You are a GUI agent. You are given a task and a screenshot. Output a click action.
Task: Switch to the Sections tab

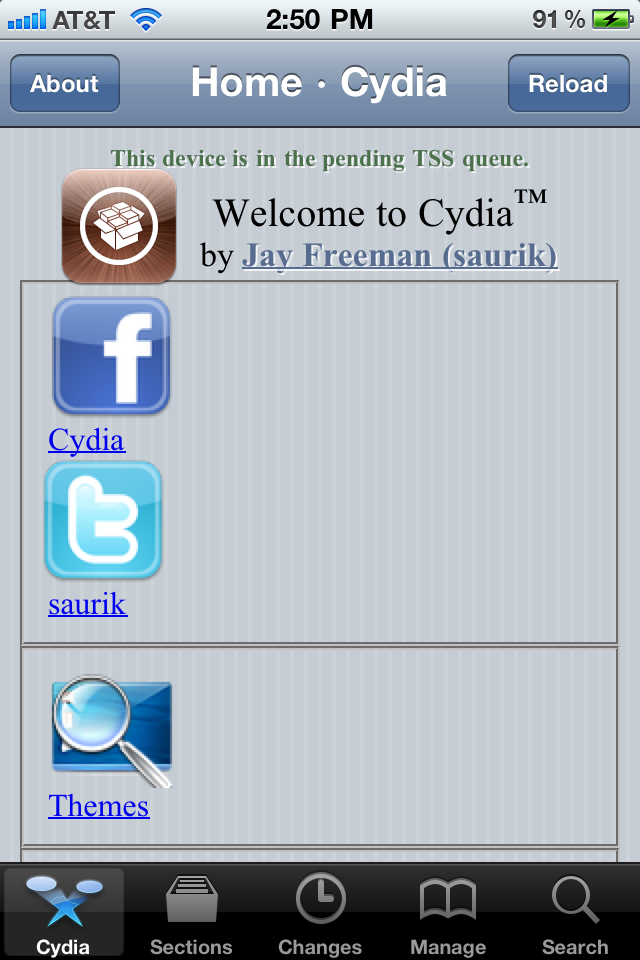click(191, 914)
